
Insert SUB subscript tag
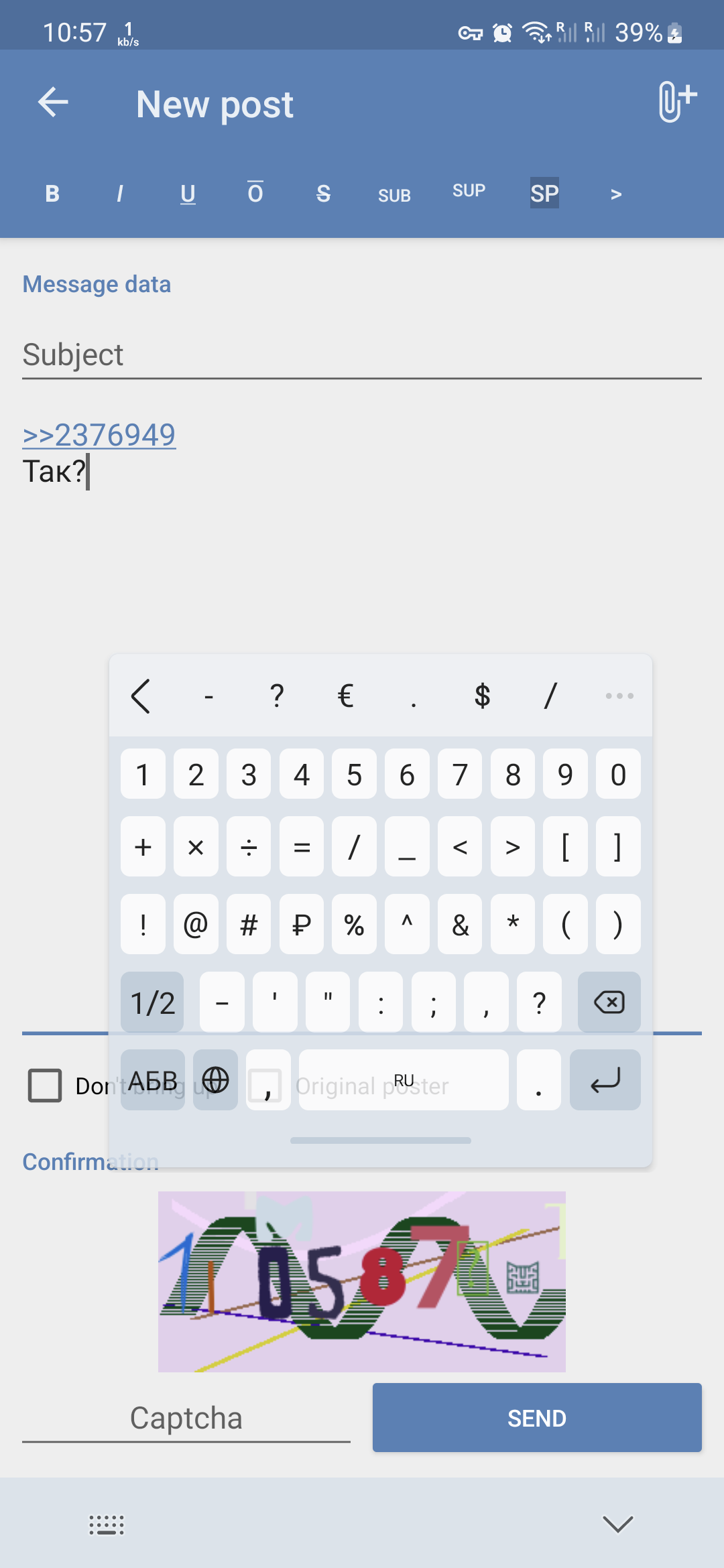tap(394, 195)
